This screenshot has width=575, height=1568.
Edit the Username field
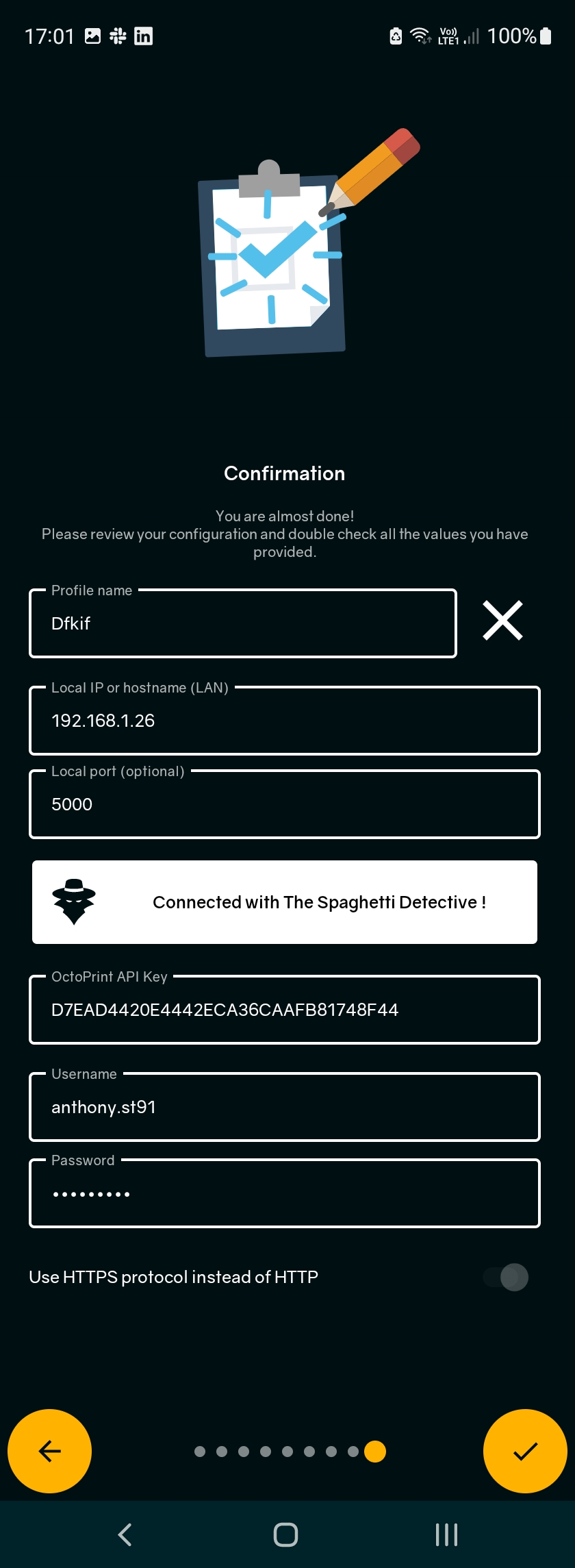[x=285, y=1107]
